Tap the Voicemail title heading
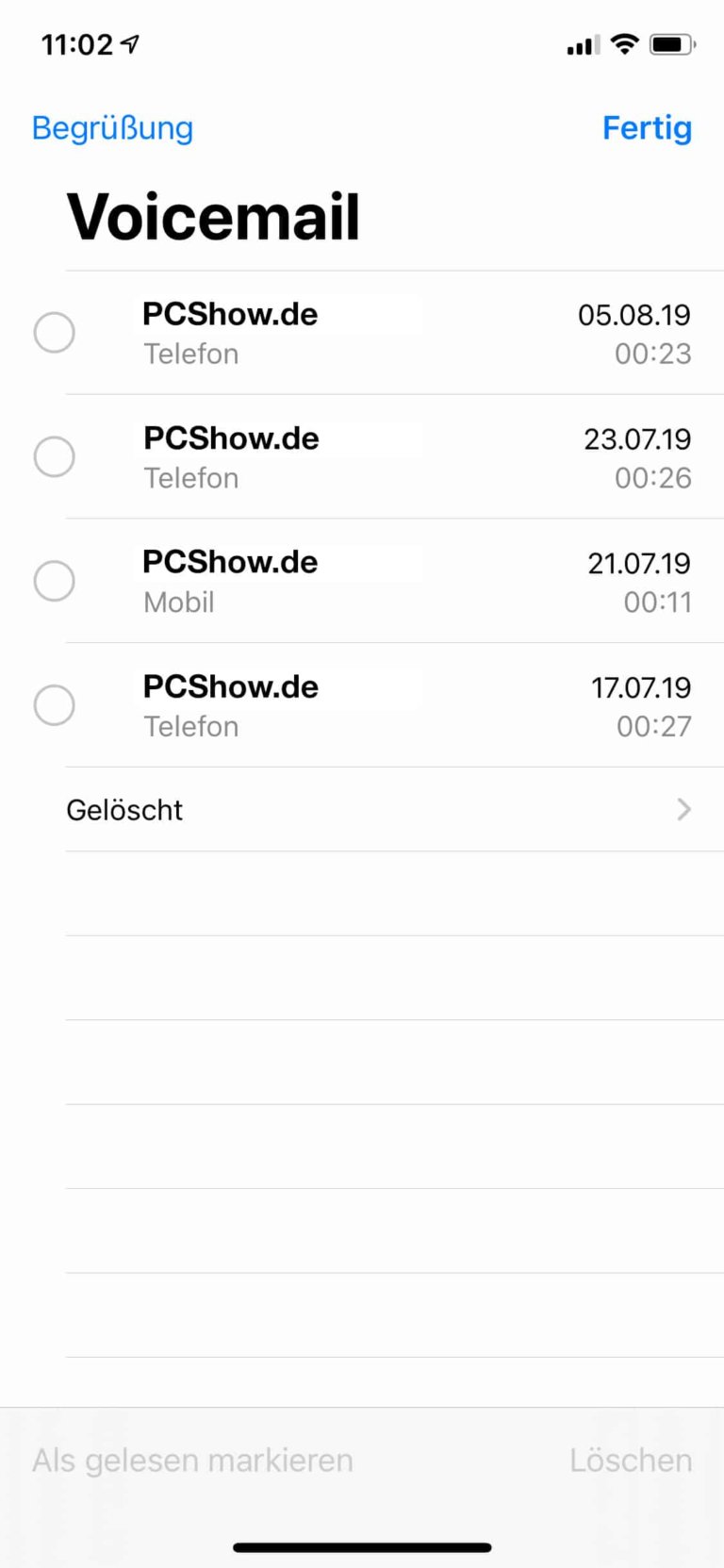Image resolution: width=724 pixels, height=1568 pixels. tap(212, 215)
